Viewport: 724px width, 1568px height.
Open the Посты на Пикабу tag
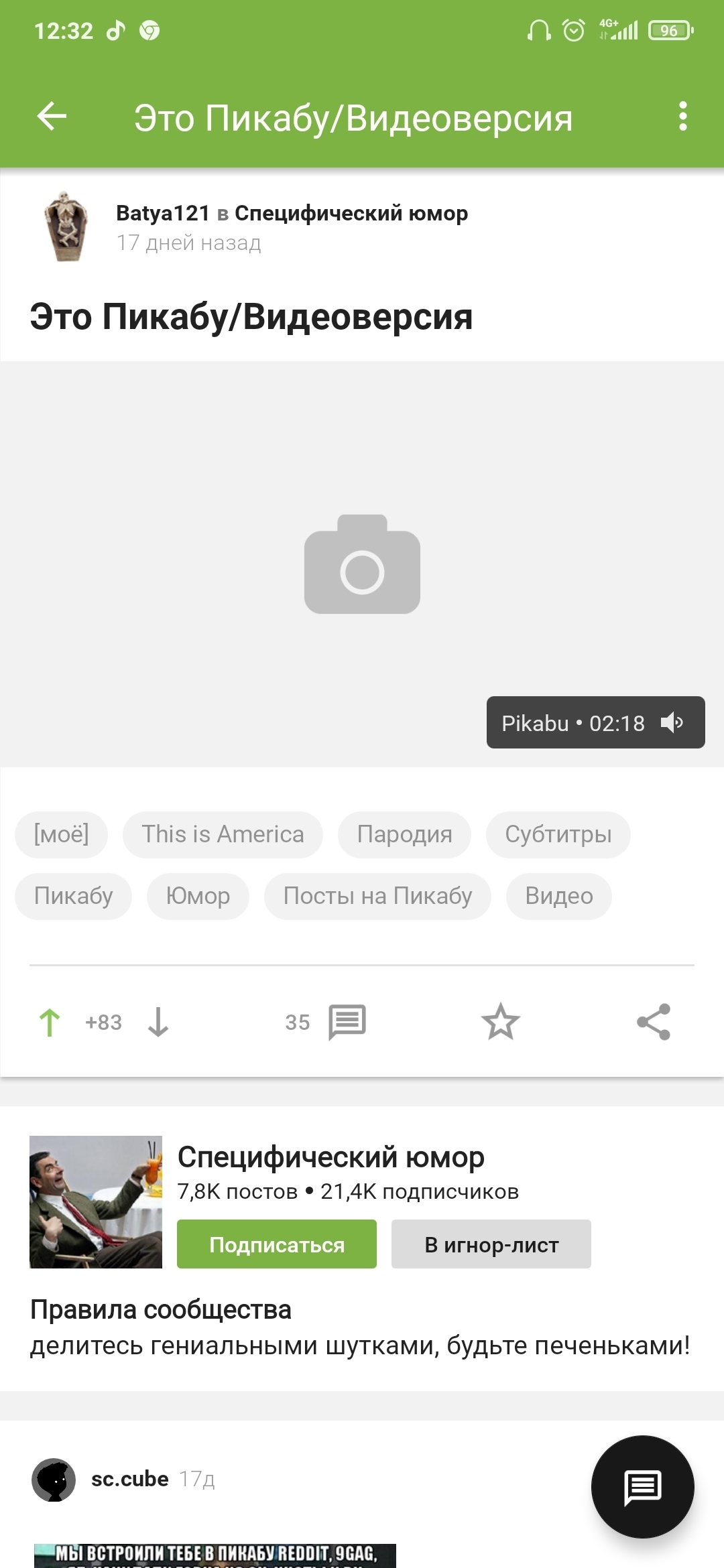tap(377, 897)
